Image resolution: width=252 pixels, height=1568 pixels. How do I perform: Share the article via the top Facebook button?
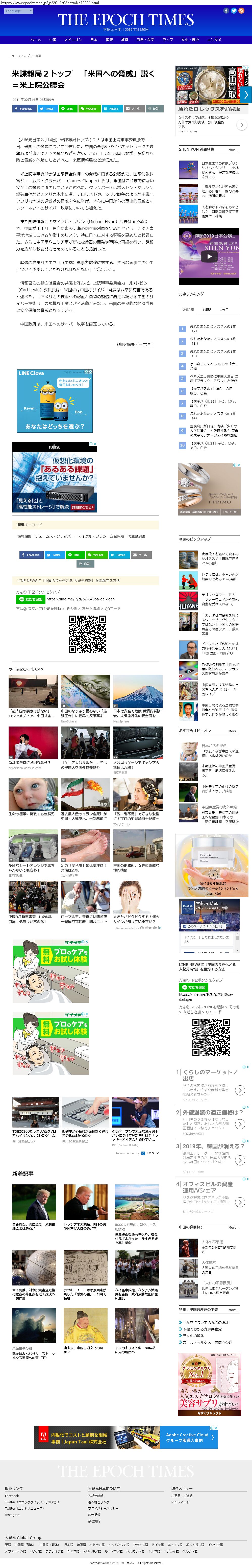click(24, 108)
